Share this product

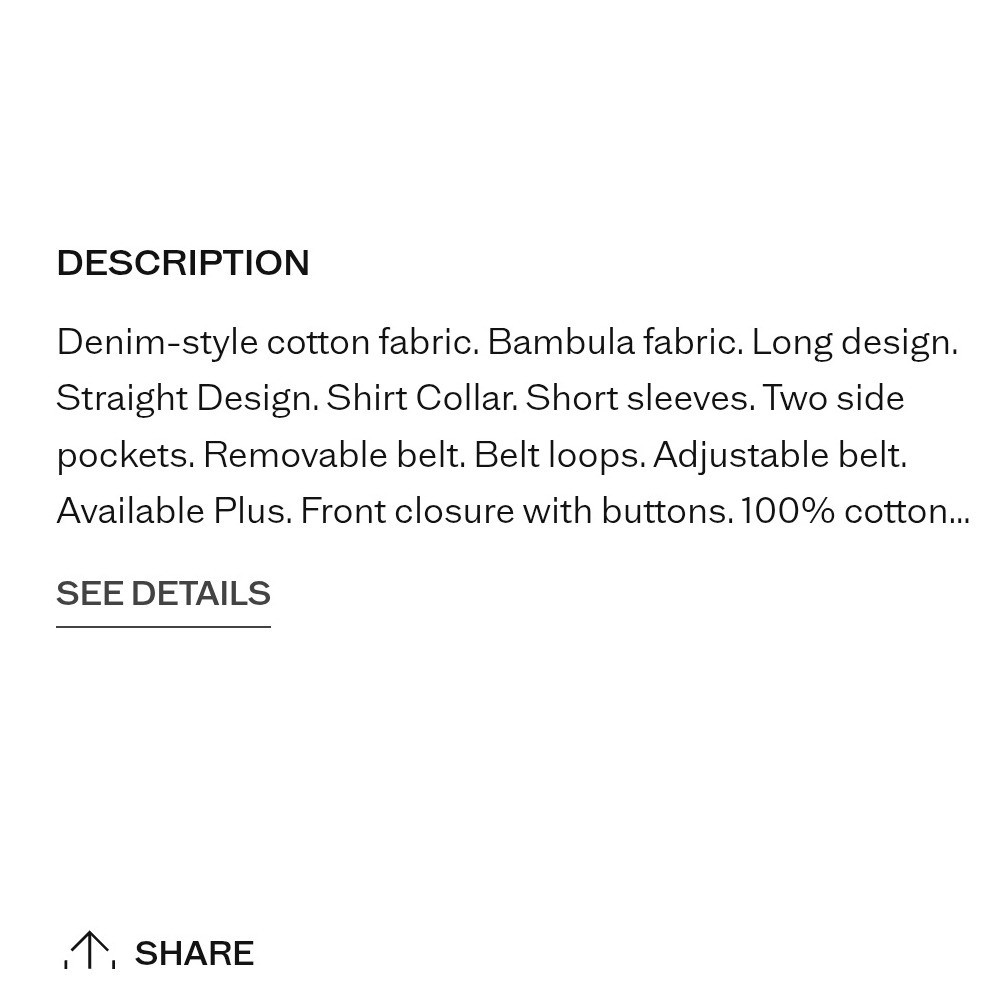pyautogui.click(x=160, y=952)
